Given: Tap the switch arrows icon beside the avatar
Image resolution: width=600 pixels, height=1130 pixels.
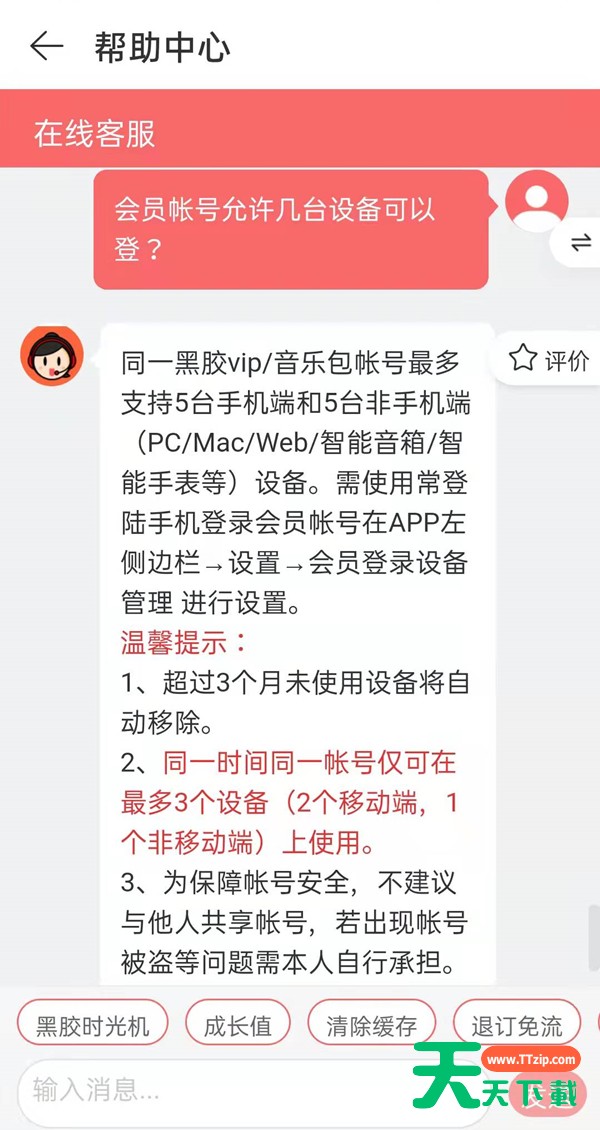Looking at the screenshot, I should tap(580, 244).
